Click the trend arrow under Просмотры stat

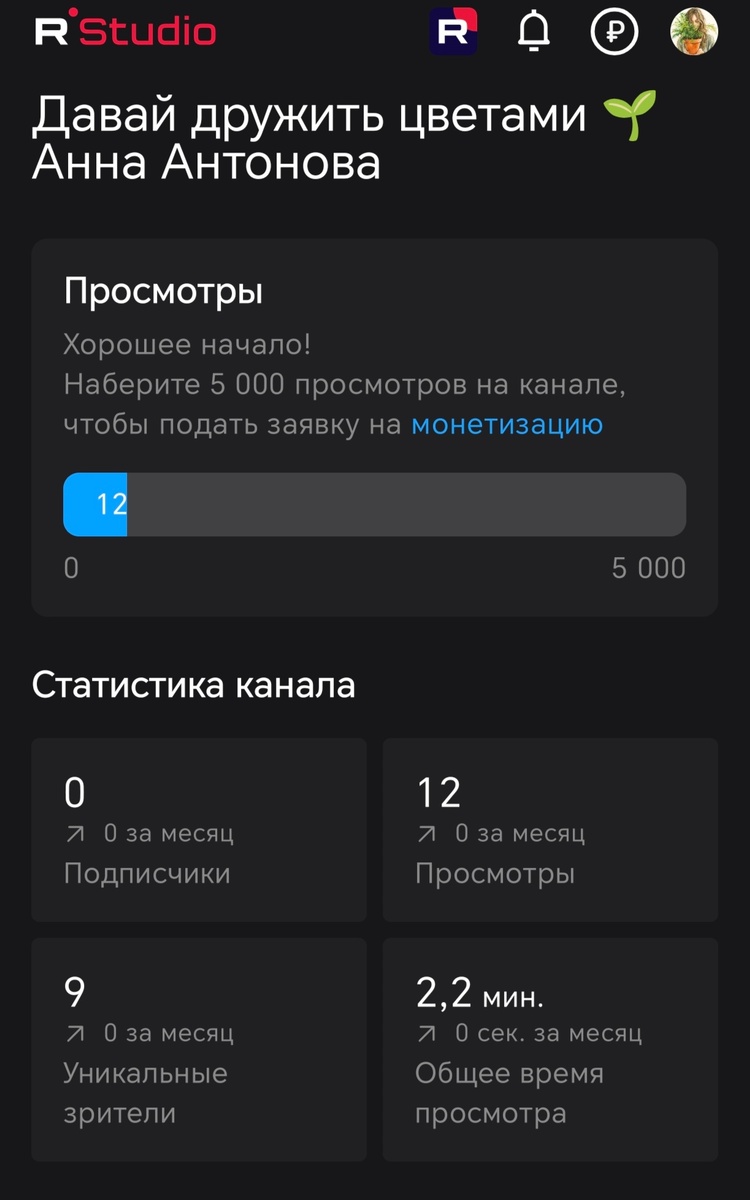point(427,832)
